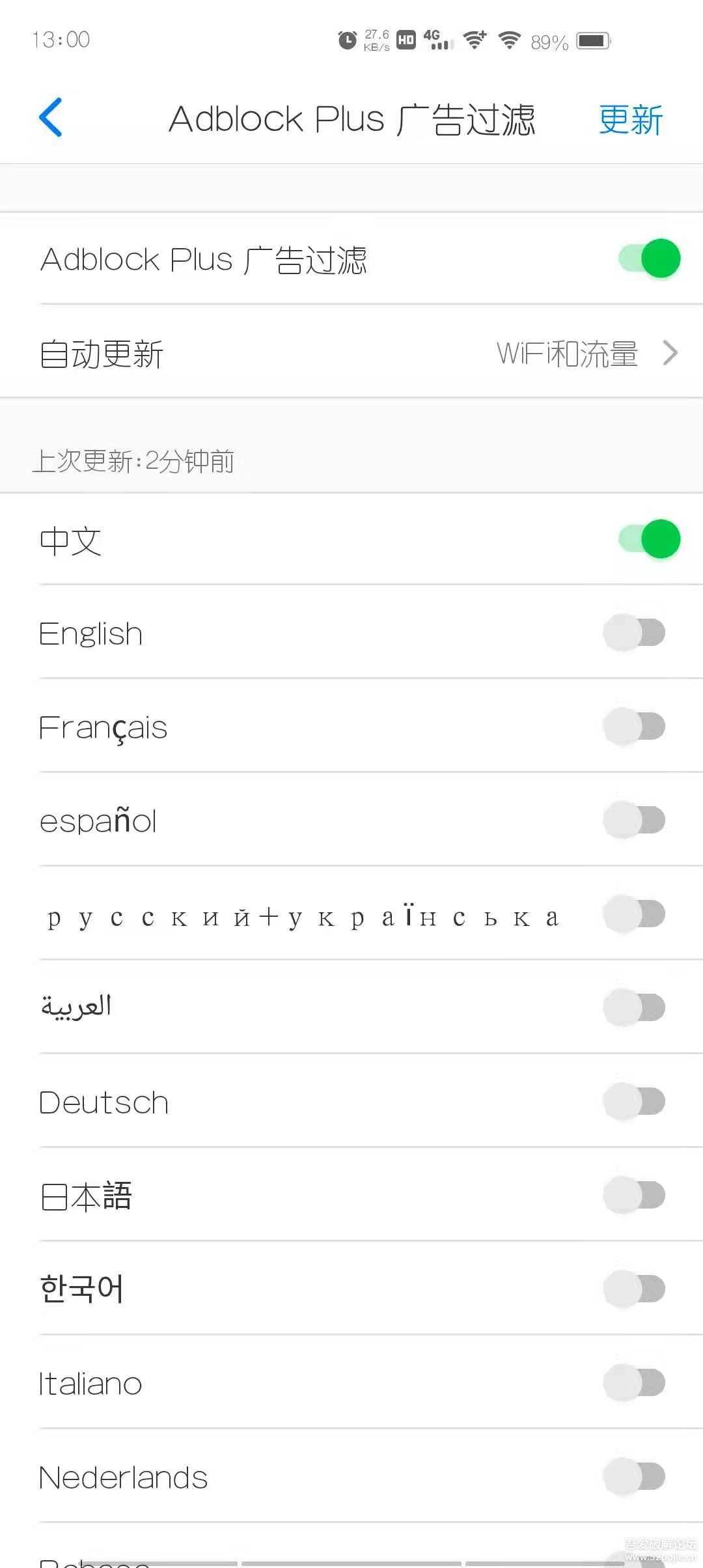Viewport: 703px width, 1568px height.
Task: Turn on the español filter list
Action: pos(634,820)
